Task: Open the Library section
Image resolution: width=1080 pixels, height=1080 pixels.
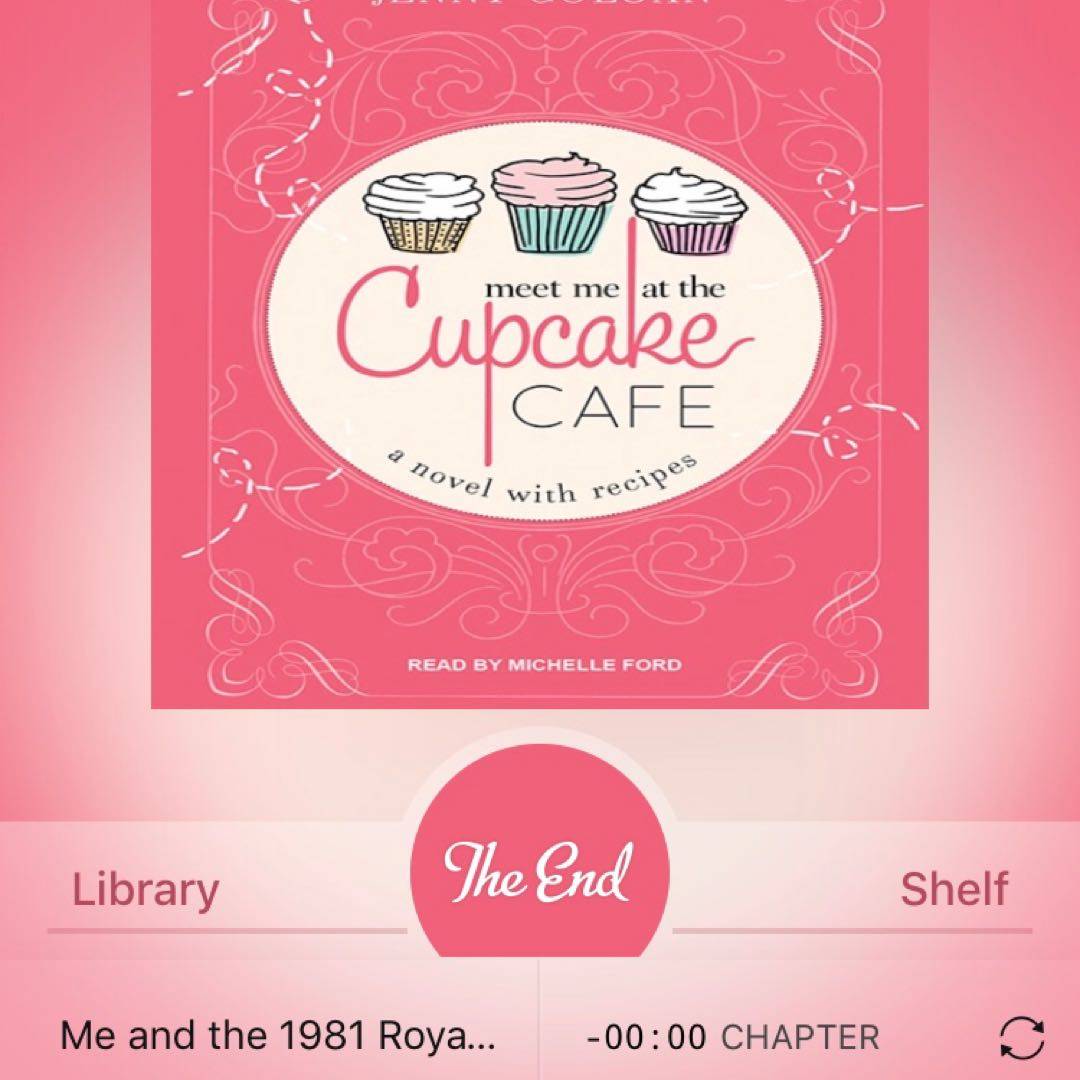Action: pos(146,889)
